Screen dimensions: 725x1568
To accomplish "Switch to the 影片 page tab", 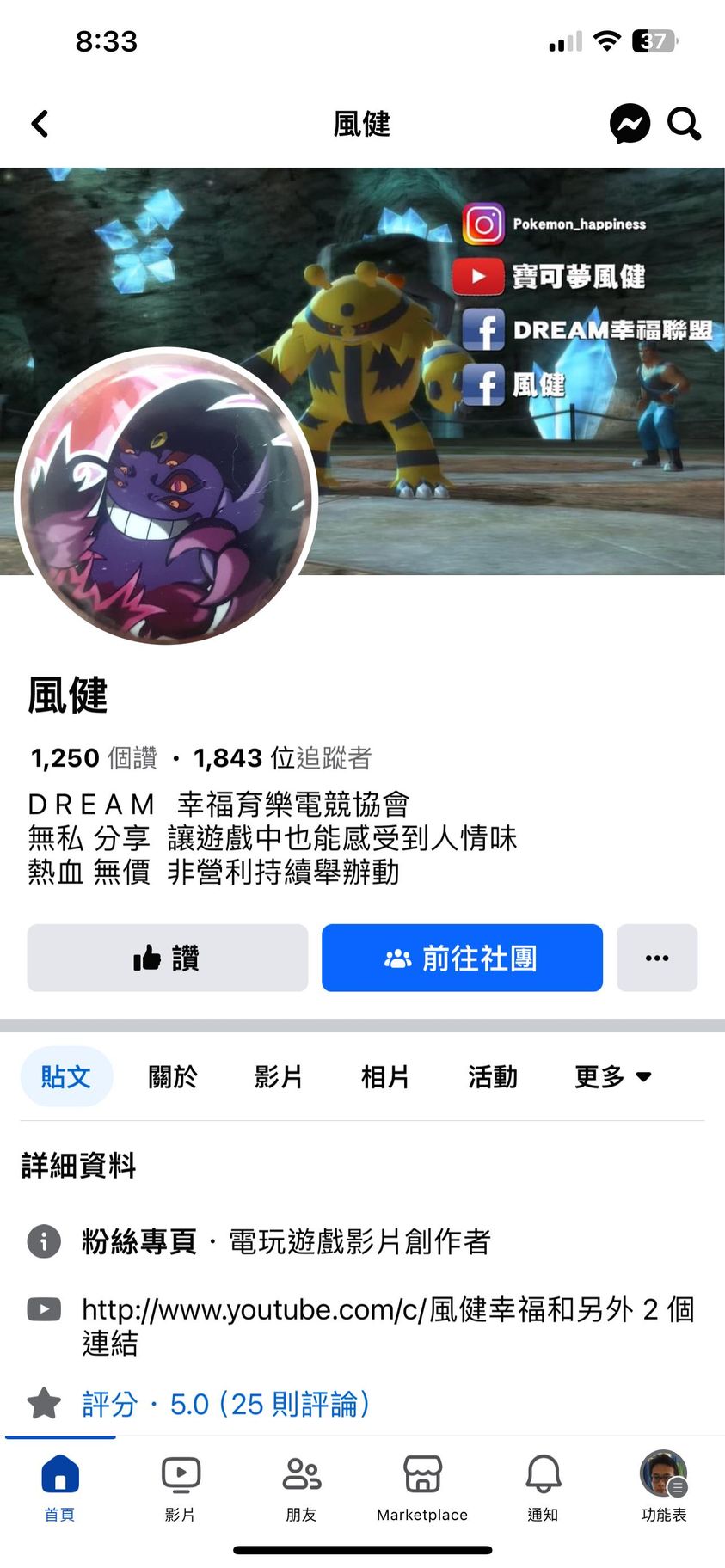I will [279, 1076].
